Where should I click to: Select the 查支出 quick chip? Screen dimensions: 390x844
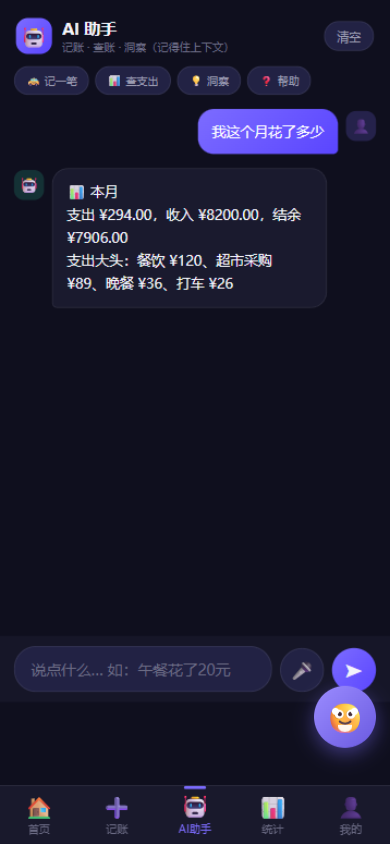click(x=133, y=81)
